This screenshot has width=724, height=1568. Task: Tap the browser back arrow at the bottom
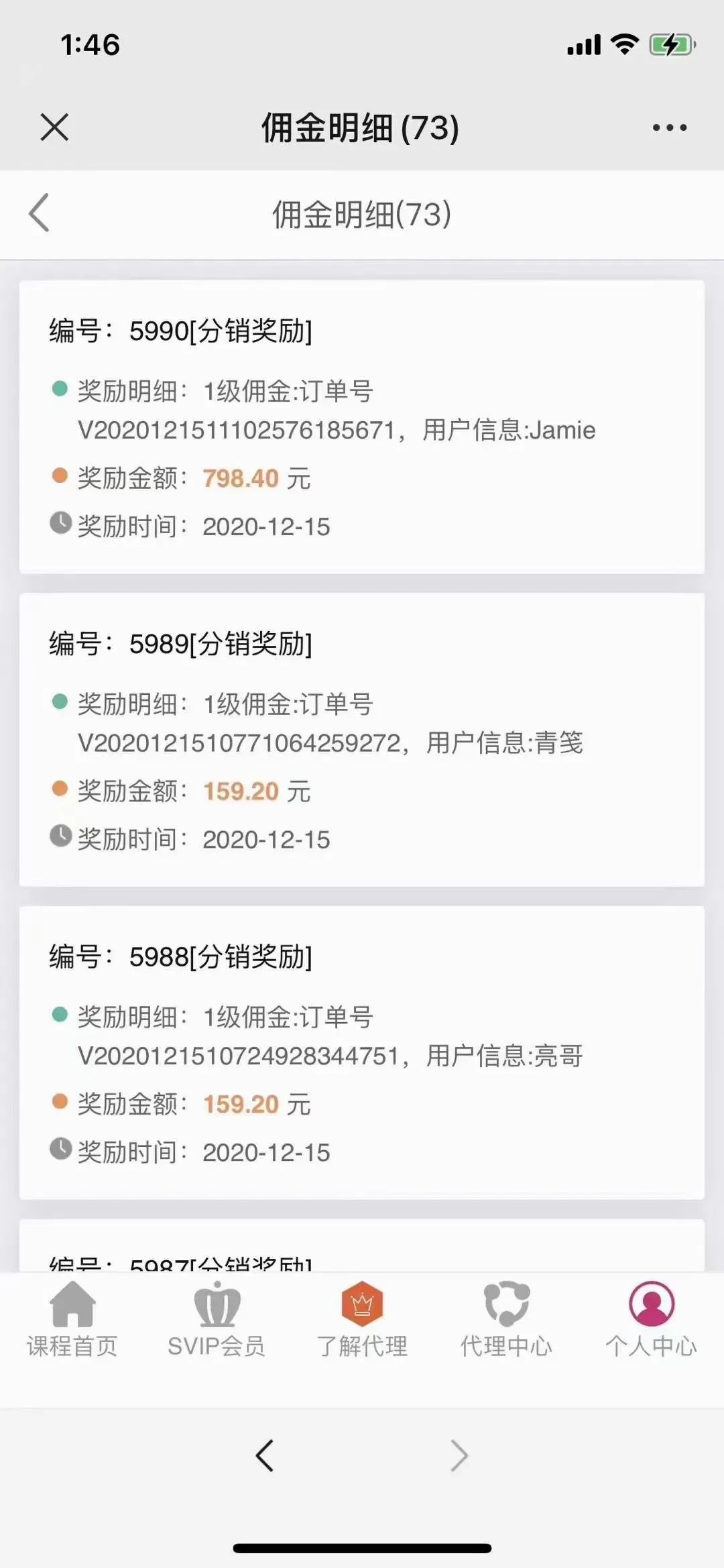coord(265,1455)
